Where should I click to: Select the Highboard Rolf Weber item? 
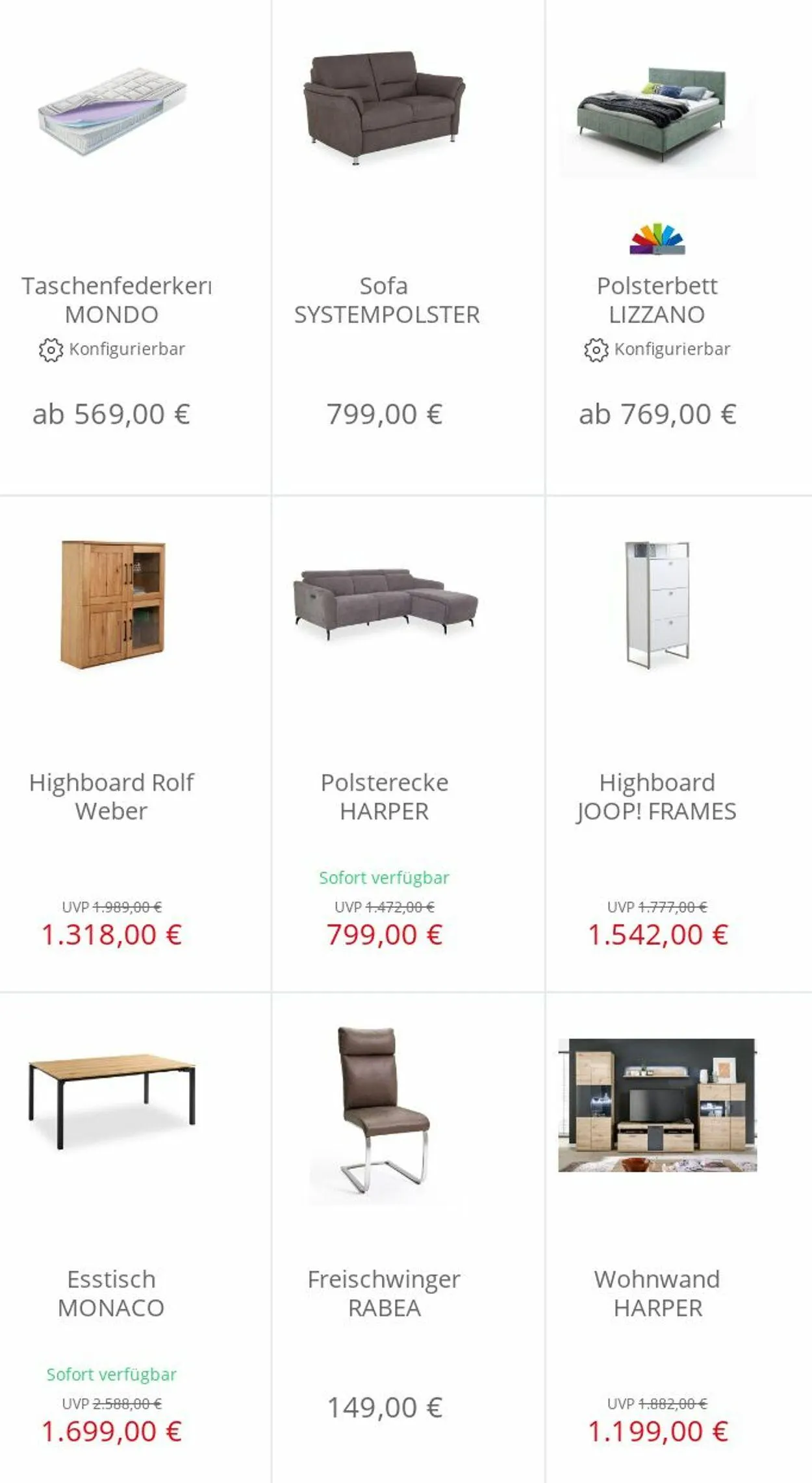tap(135, 744)
